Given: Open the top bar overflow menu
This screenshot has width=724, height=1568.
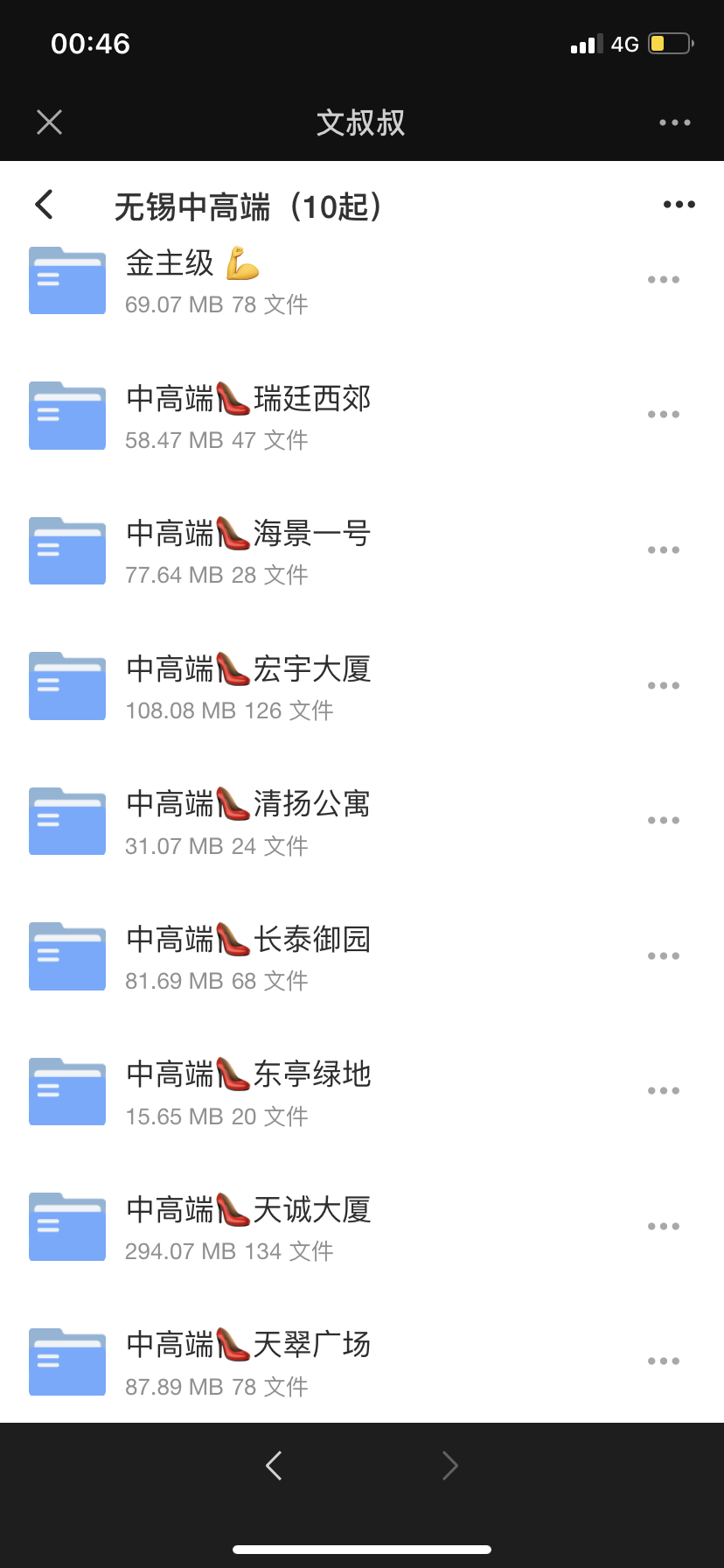Looking at the screenshot, I should point(674,122).
